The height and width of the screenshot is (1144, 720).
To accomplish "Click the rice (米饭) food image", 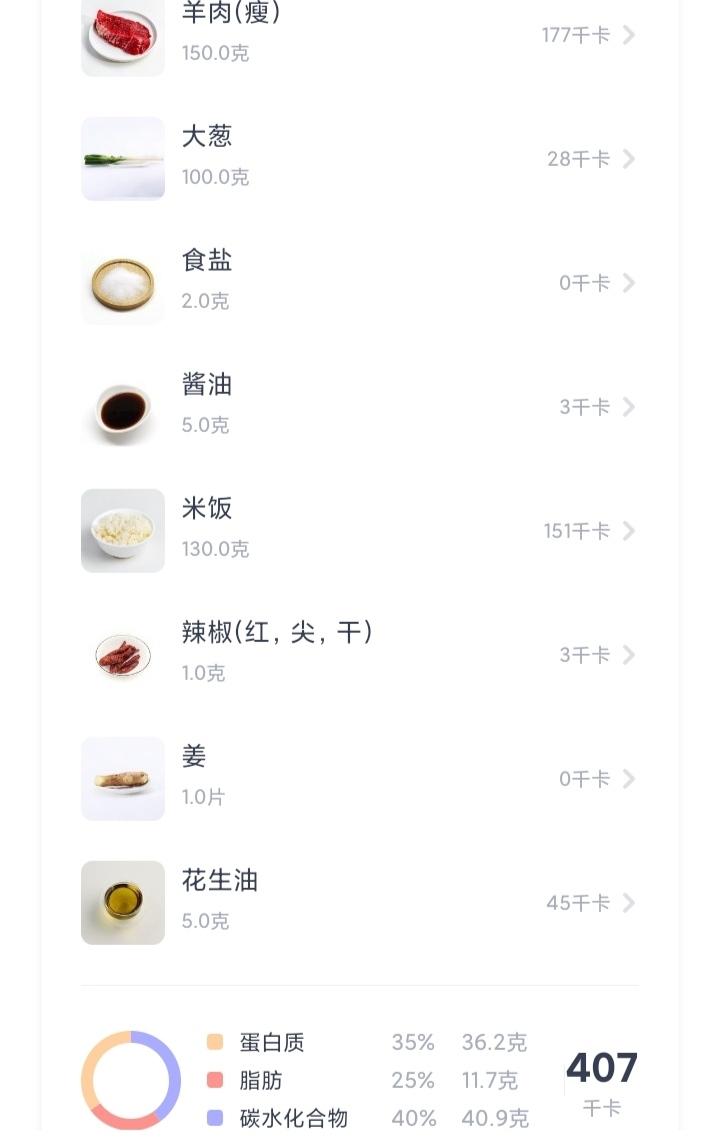I will click(x=122, y=531).
